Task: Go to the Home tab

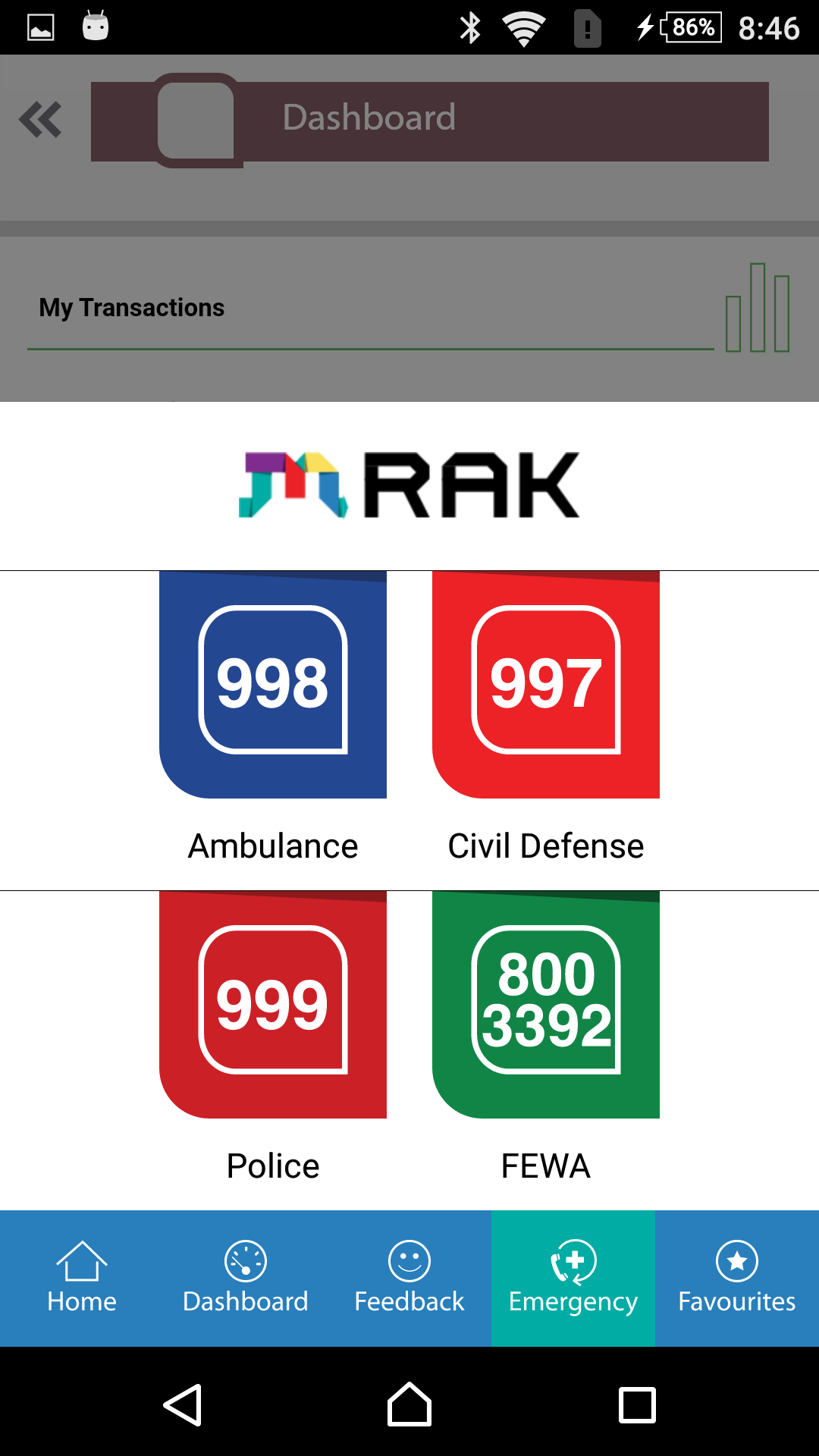Action: point(82,1278)
